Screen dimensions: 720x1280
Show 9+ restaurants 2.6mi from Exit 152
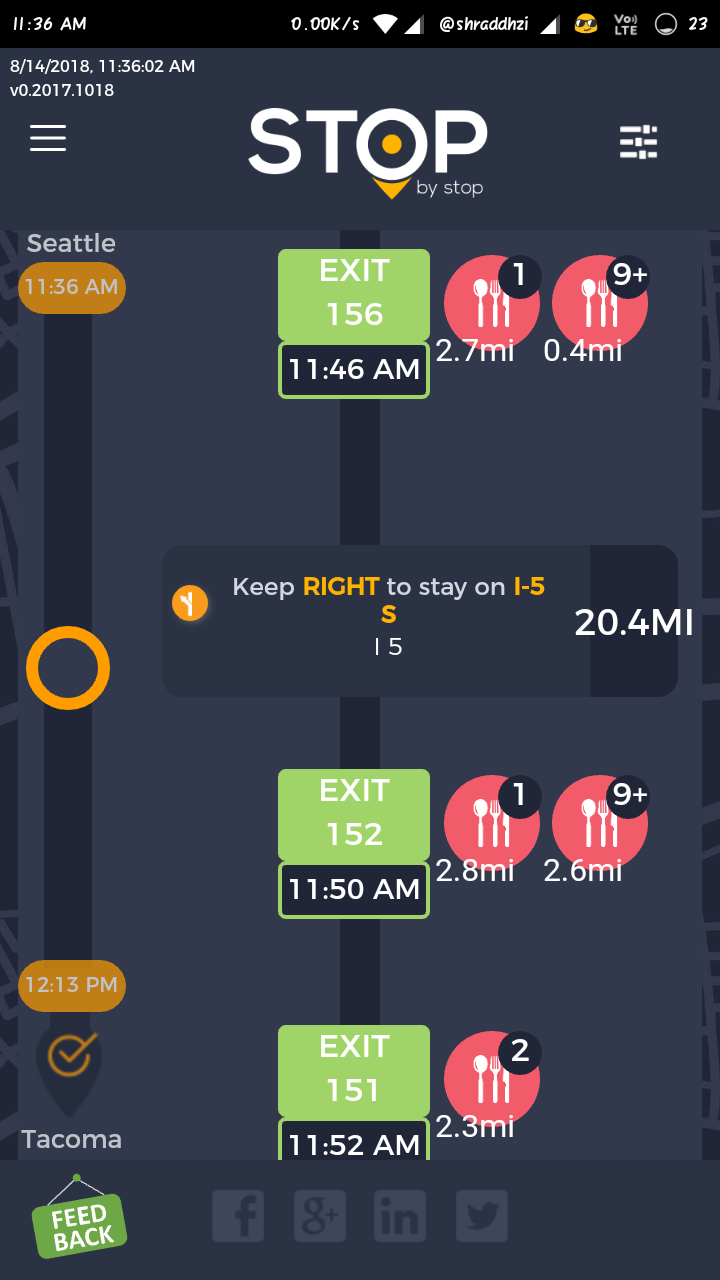[x=599, y=823]
